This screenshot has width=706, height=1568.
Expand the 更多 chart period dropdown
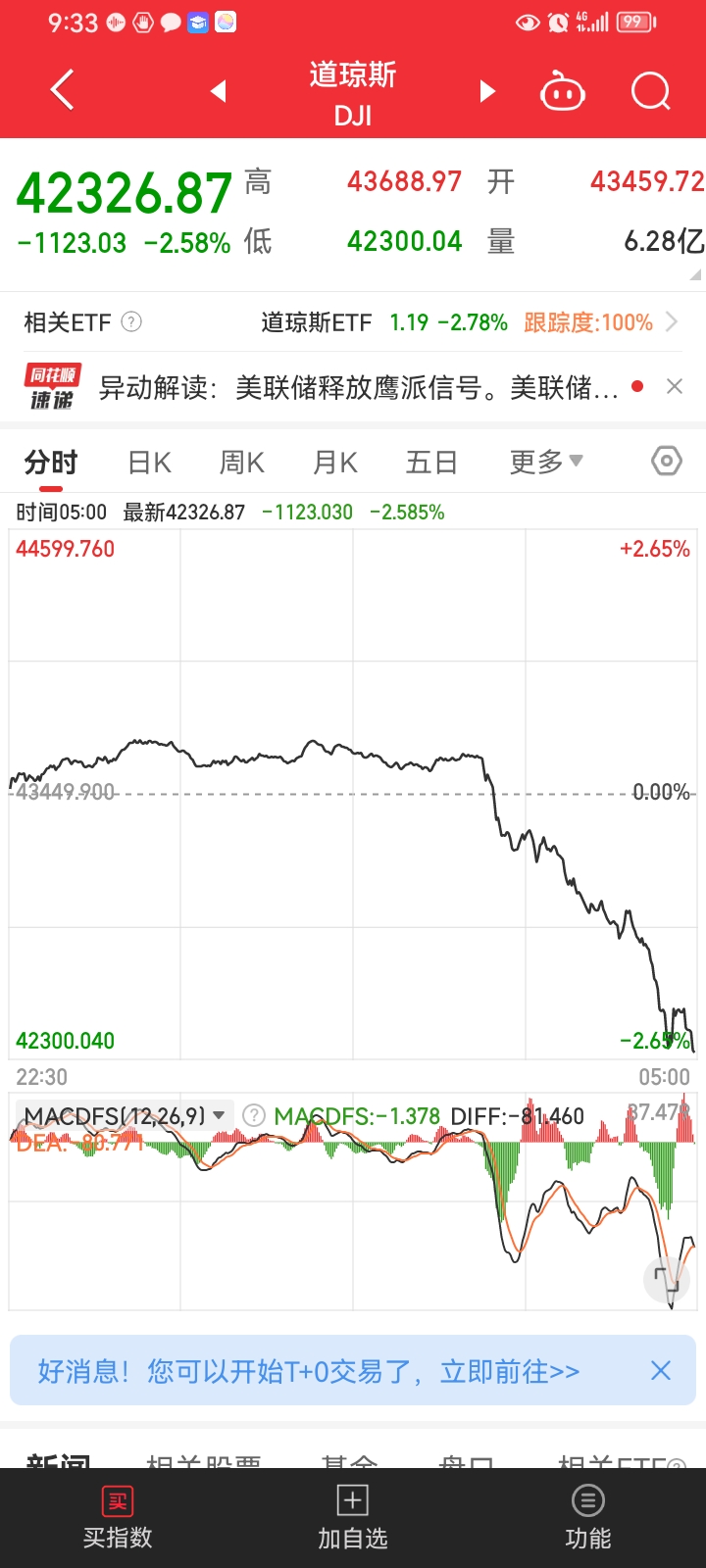546,462
